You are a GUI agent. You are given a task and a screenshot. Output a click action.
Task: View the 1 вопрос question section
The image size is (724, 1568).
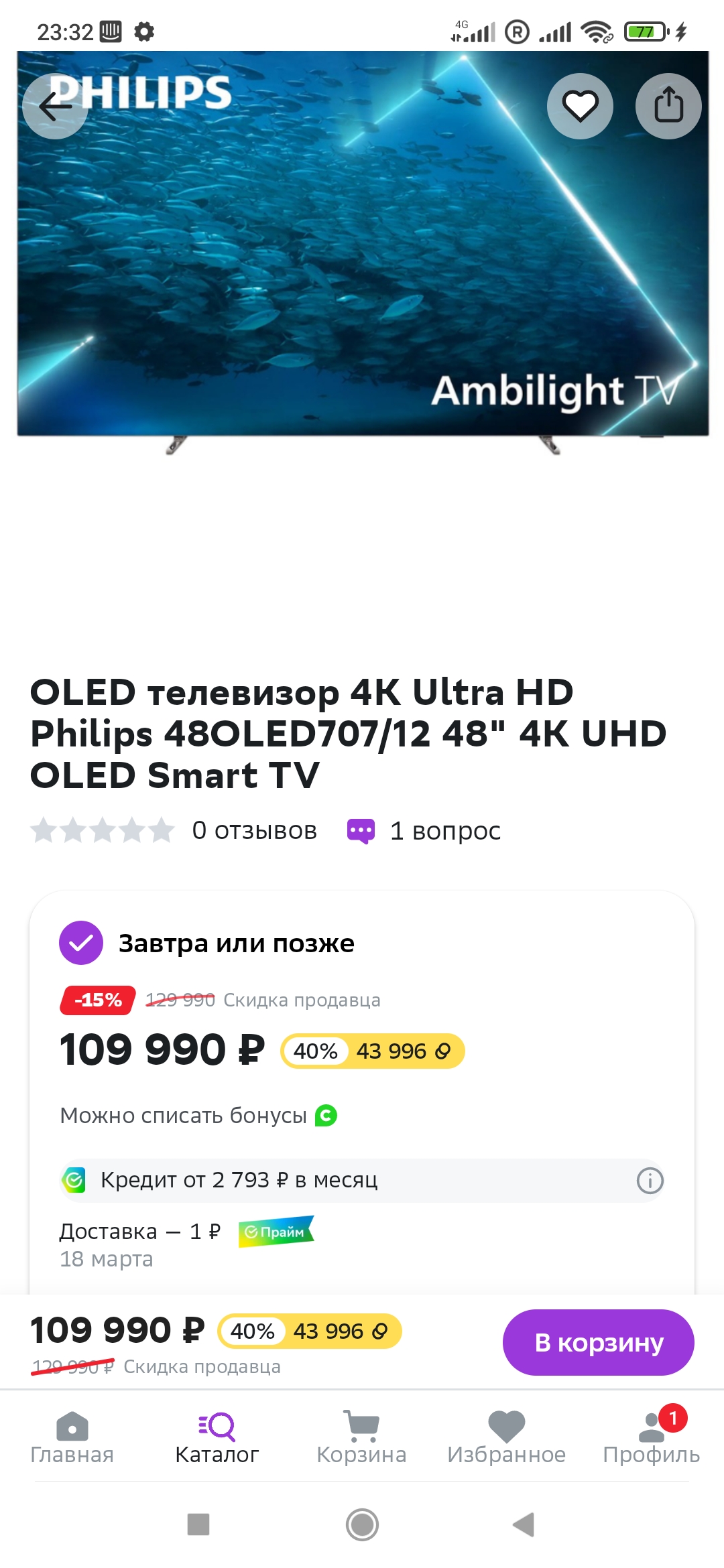coord(444,831)
